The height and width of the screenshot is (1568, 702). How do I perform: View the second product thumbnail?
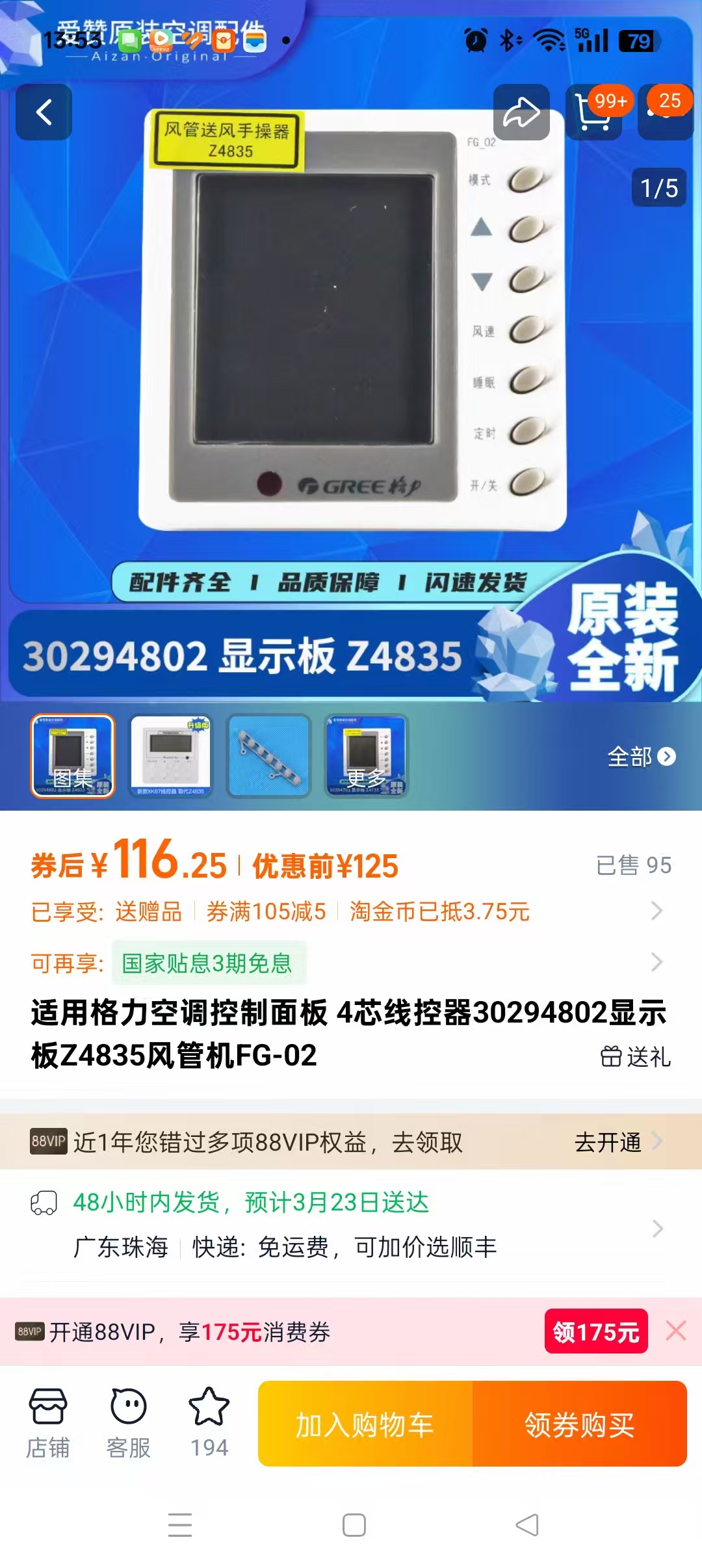tap(171, 755)
